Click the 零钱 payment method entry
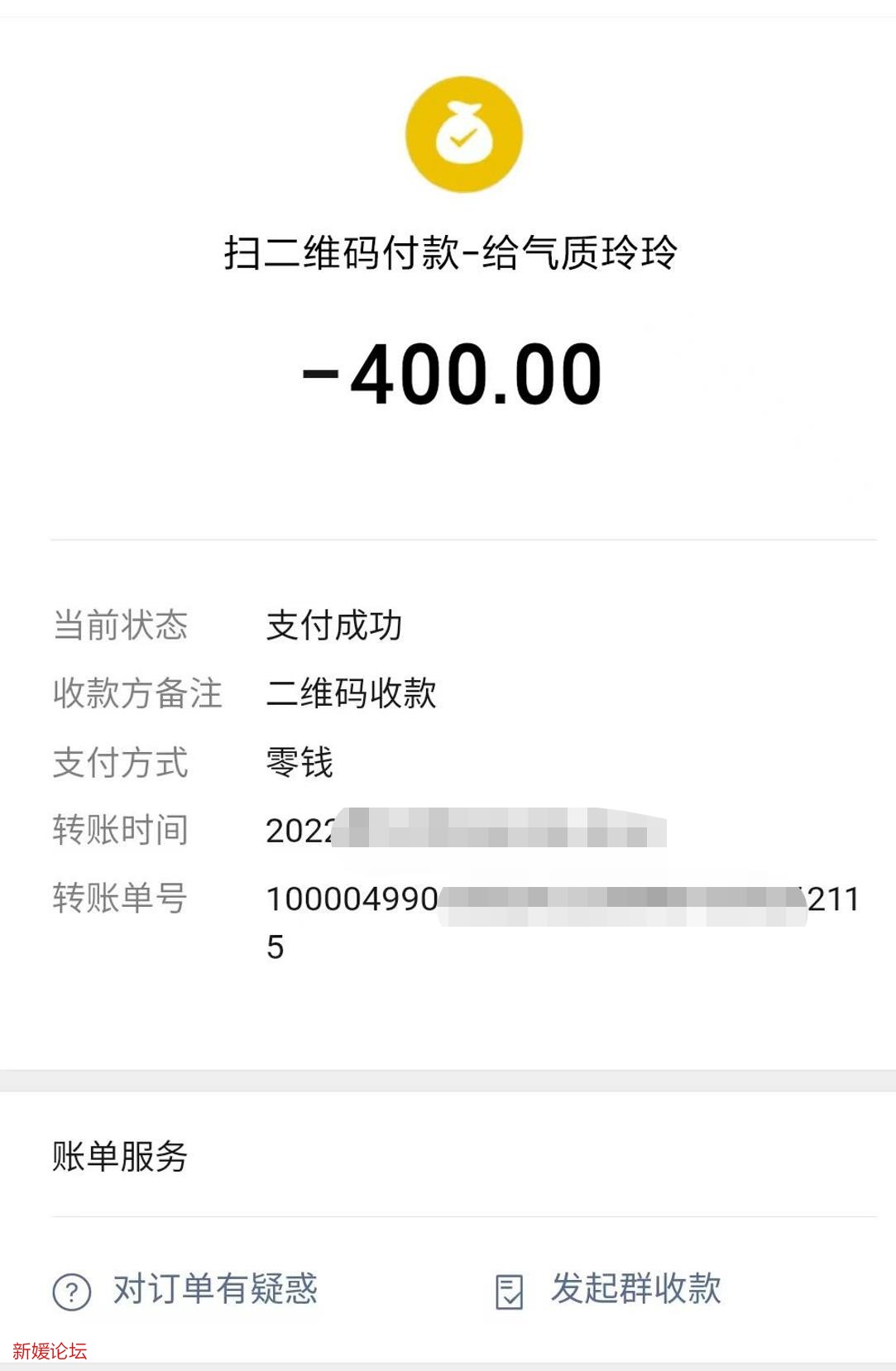 299,765
